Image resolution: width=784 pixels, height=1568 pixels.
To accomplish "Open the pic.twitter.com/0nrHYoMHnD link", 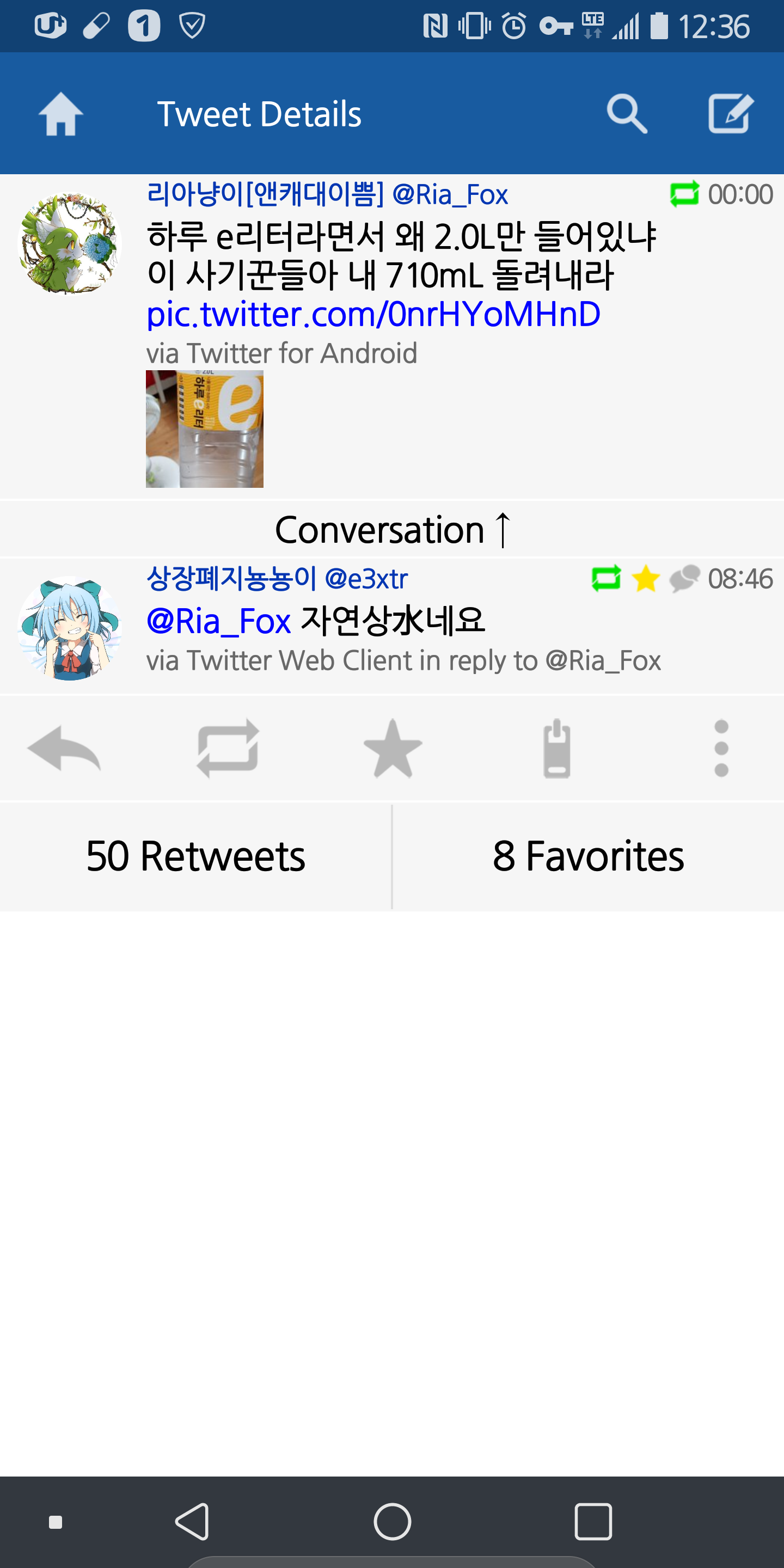I will click(373, 315).
